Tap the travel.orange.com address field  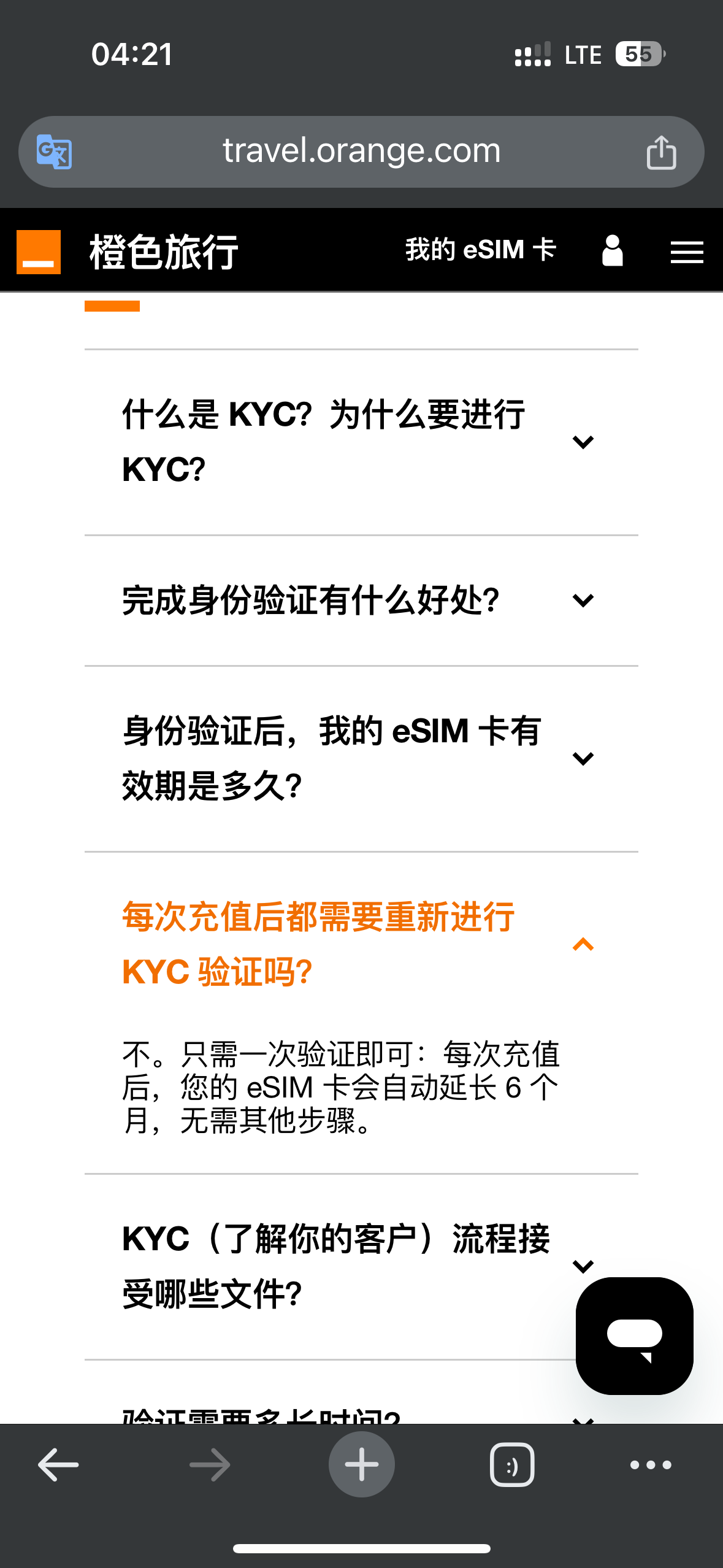click(361, 152)
